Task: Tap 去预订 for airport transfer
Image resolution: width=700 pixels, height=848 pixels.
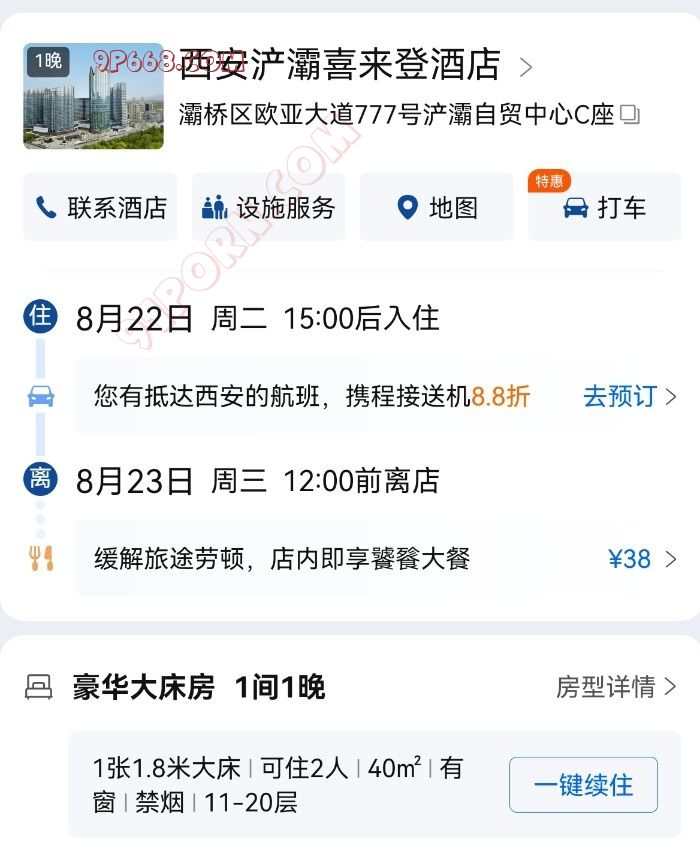Action: point(629,396)
